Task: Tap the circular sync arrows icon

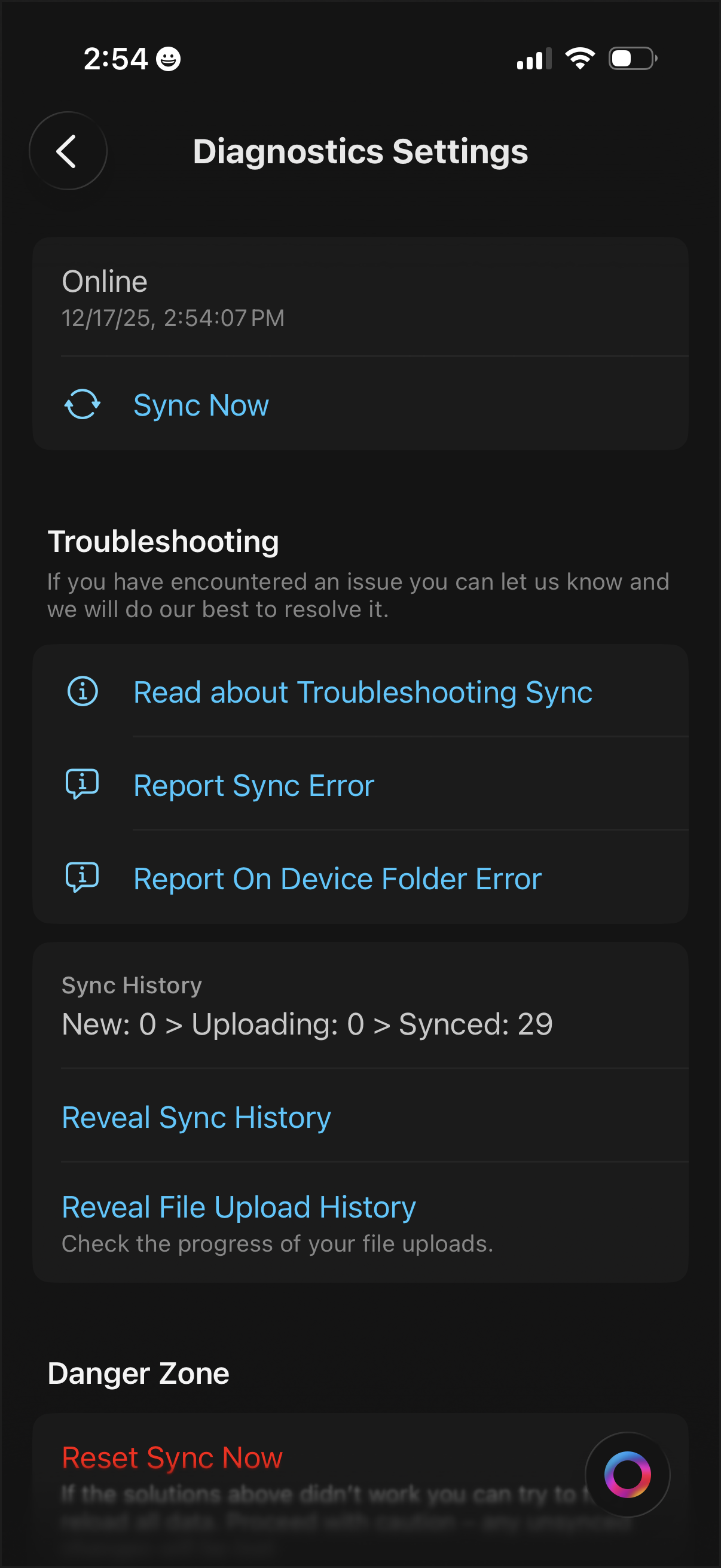Action: (x=83, y=405)
